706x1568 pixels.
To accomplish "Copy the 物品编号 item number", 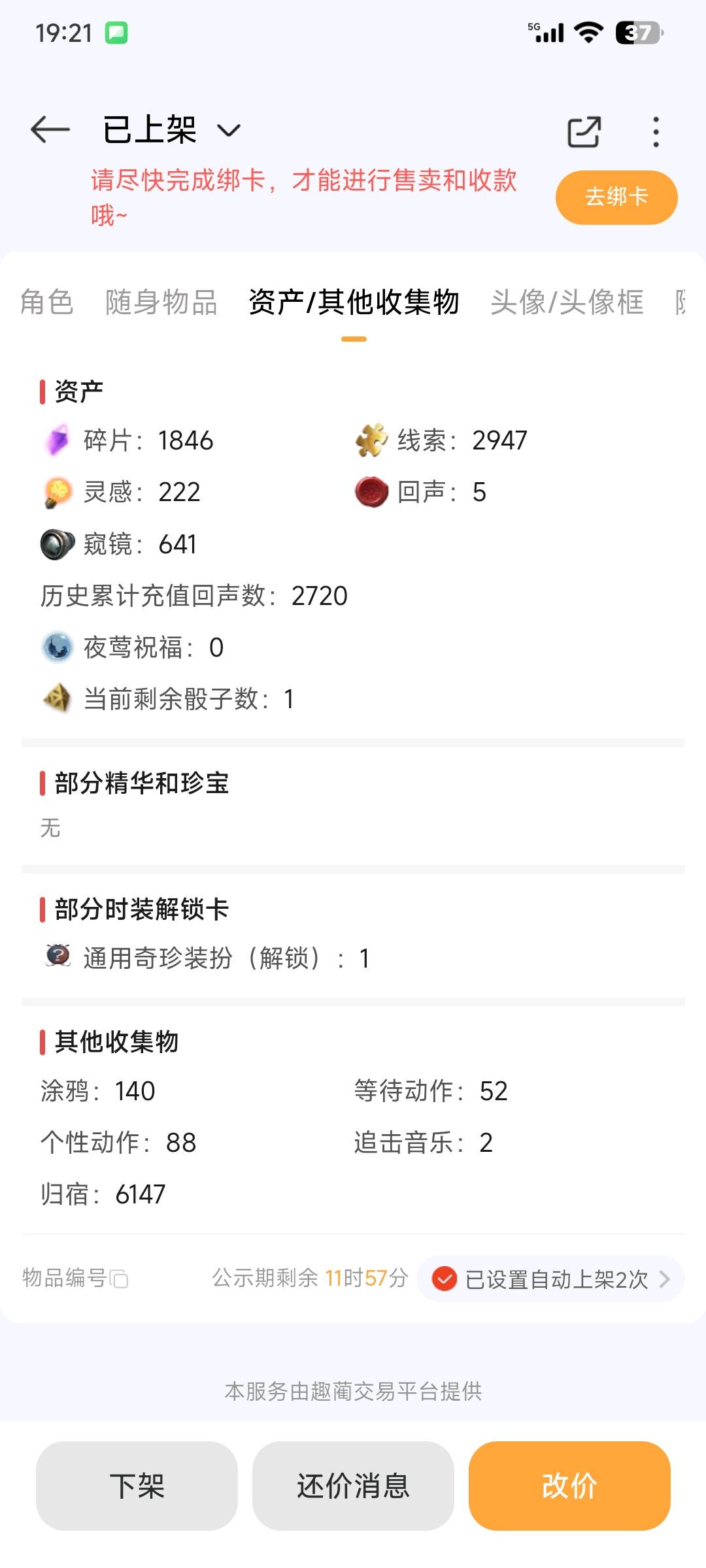I will click(x=119, y=1279).
